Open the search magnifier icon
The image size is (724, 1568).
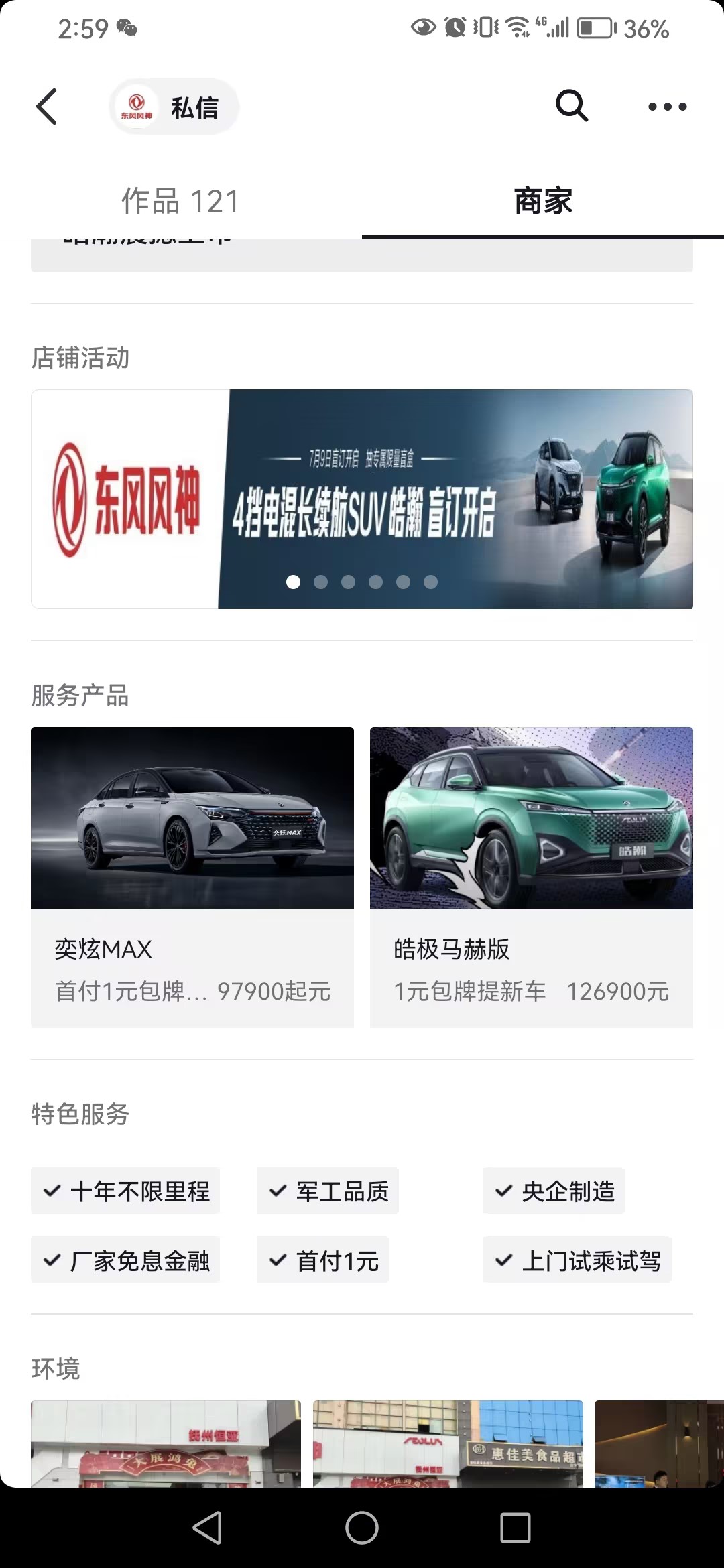coord(571,106)
